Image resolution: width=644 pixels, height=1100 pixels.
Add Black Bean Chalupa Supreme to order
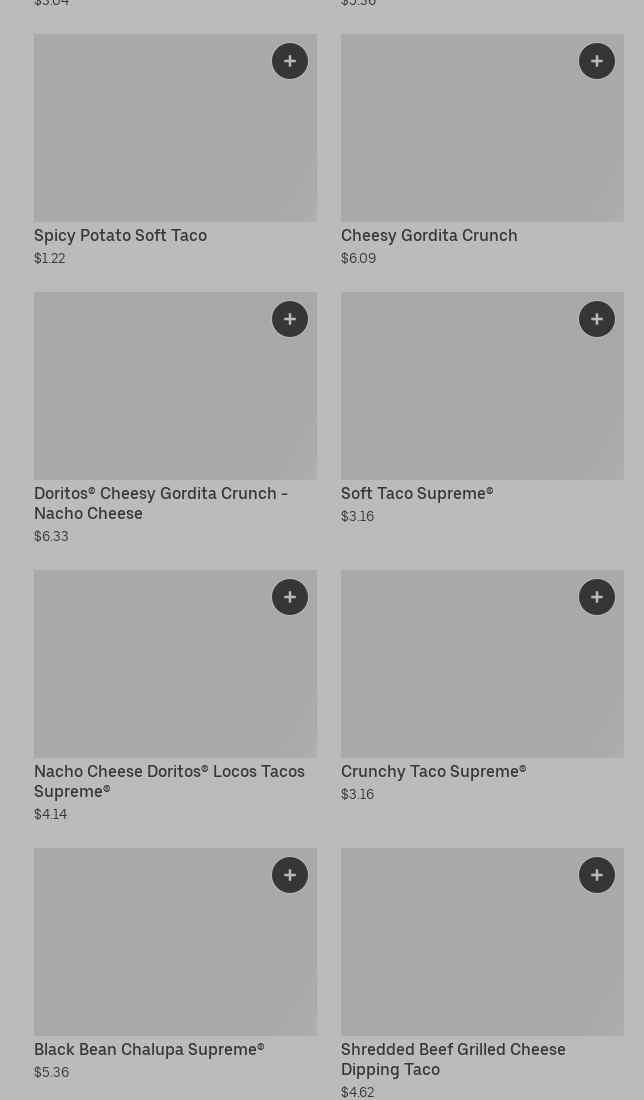coord(290,875)
